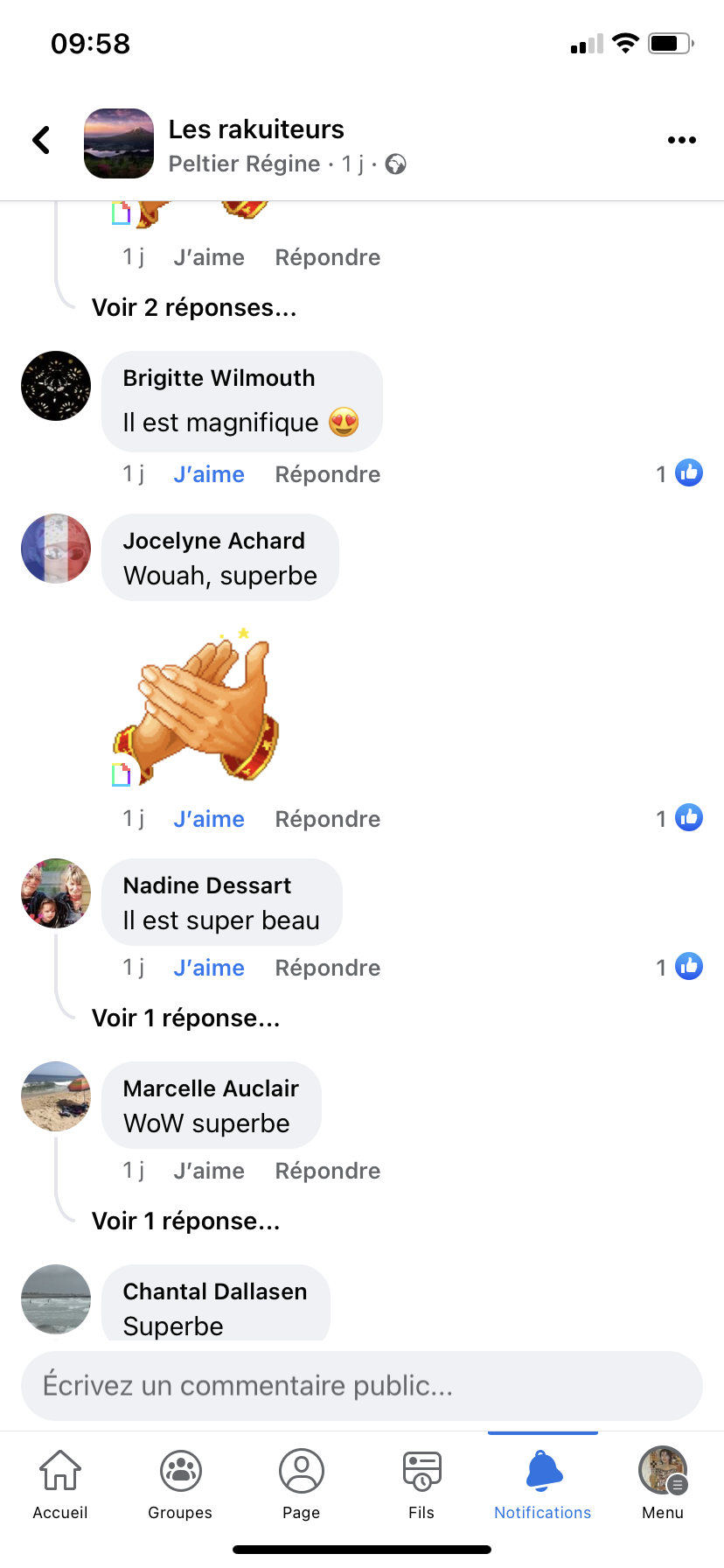Screen dimensions: 724x1568
Task: Go to the Fils tab
Action: 421,1485
